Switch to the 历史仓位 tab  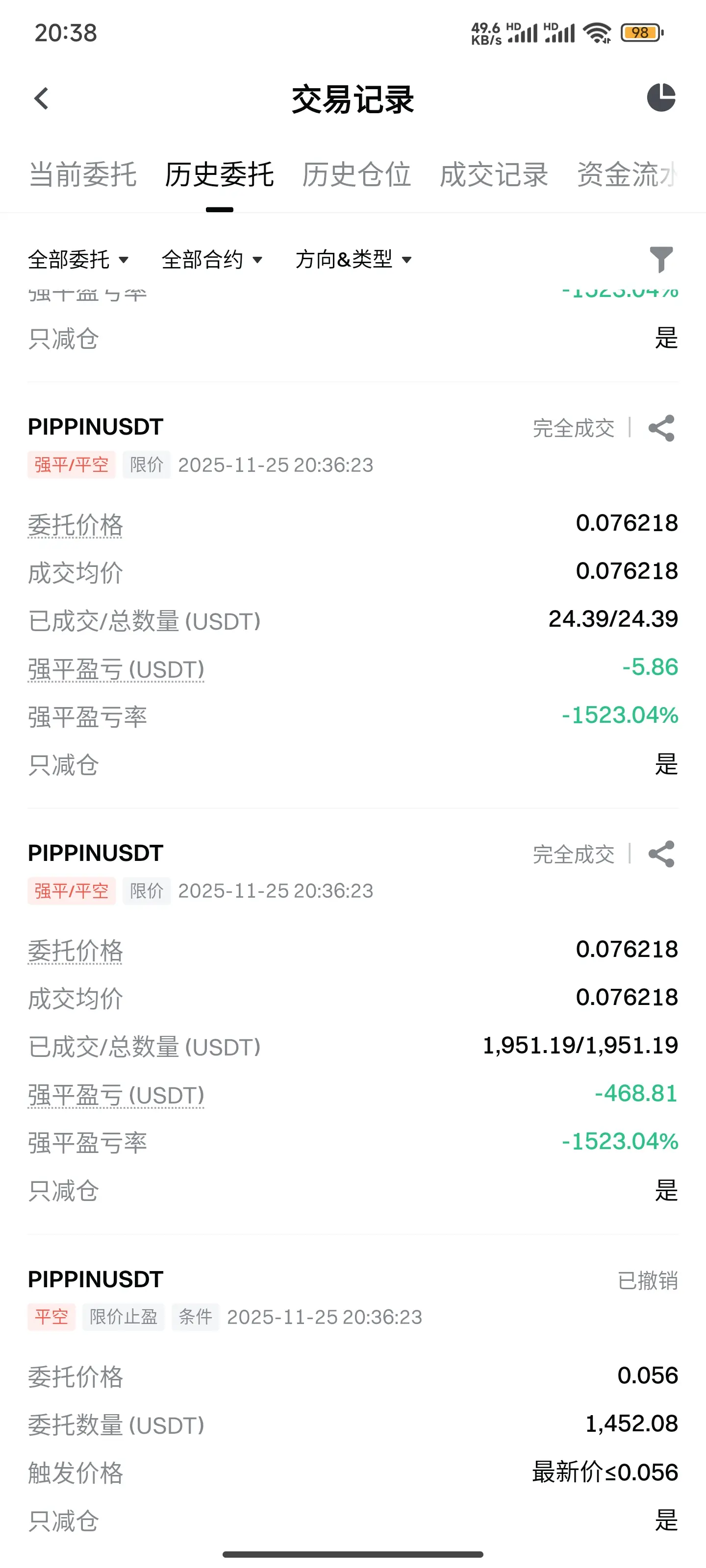click(x=356, y=175)
